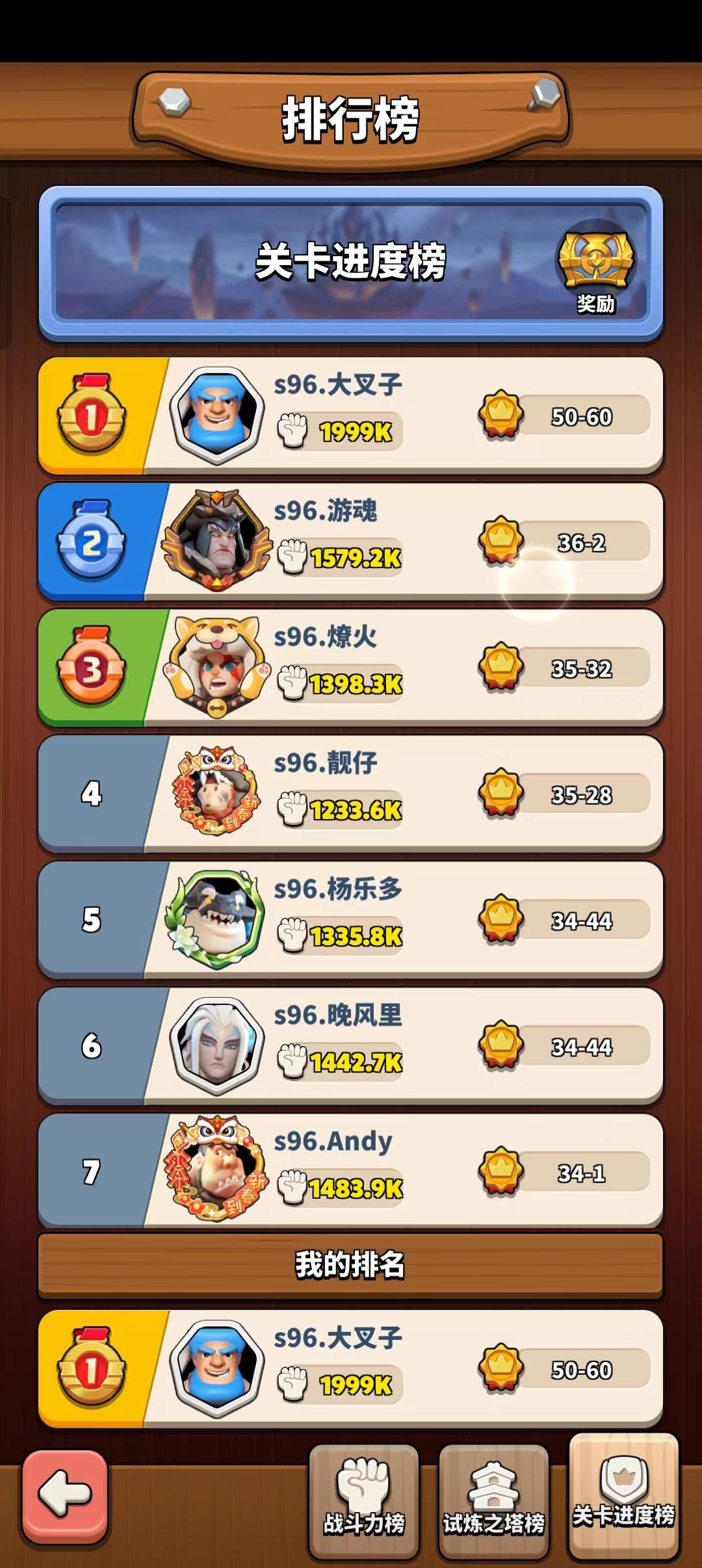Click s96.大叉子's avatar portrait
702x1568 pixels.
coord(214,416)
